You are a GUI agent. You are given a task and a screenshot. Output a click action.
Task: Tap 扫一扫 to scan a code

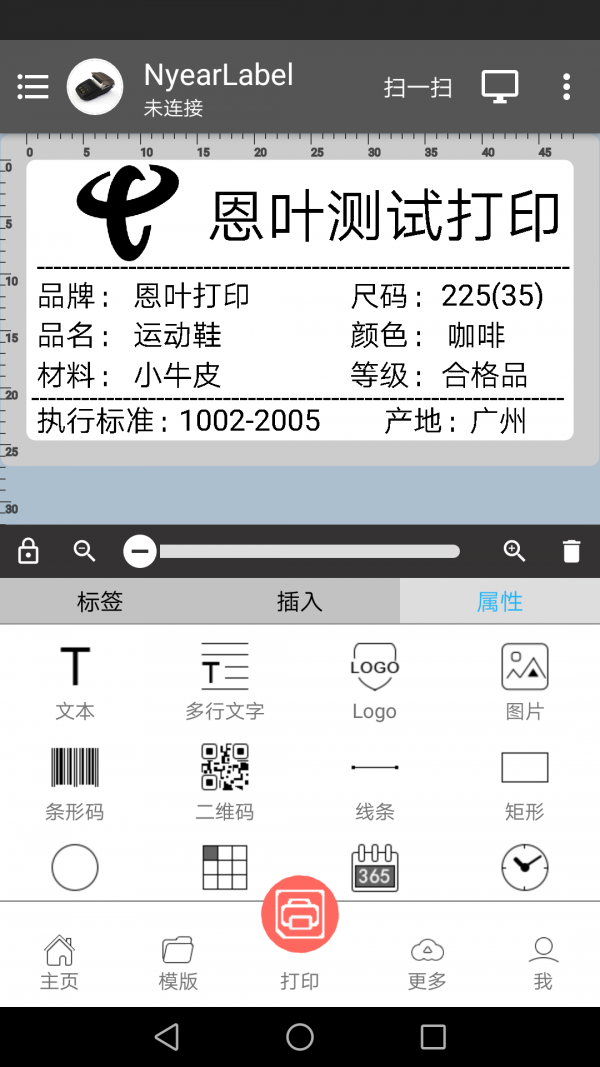(x=418, y=88)
